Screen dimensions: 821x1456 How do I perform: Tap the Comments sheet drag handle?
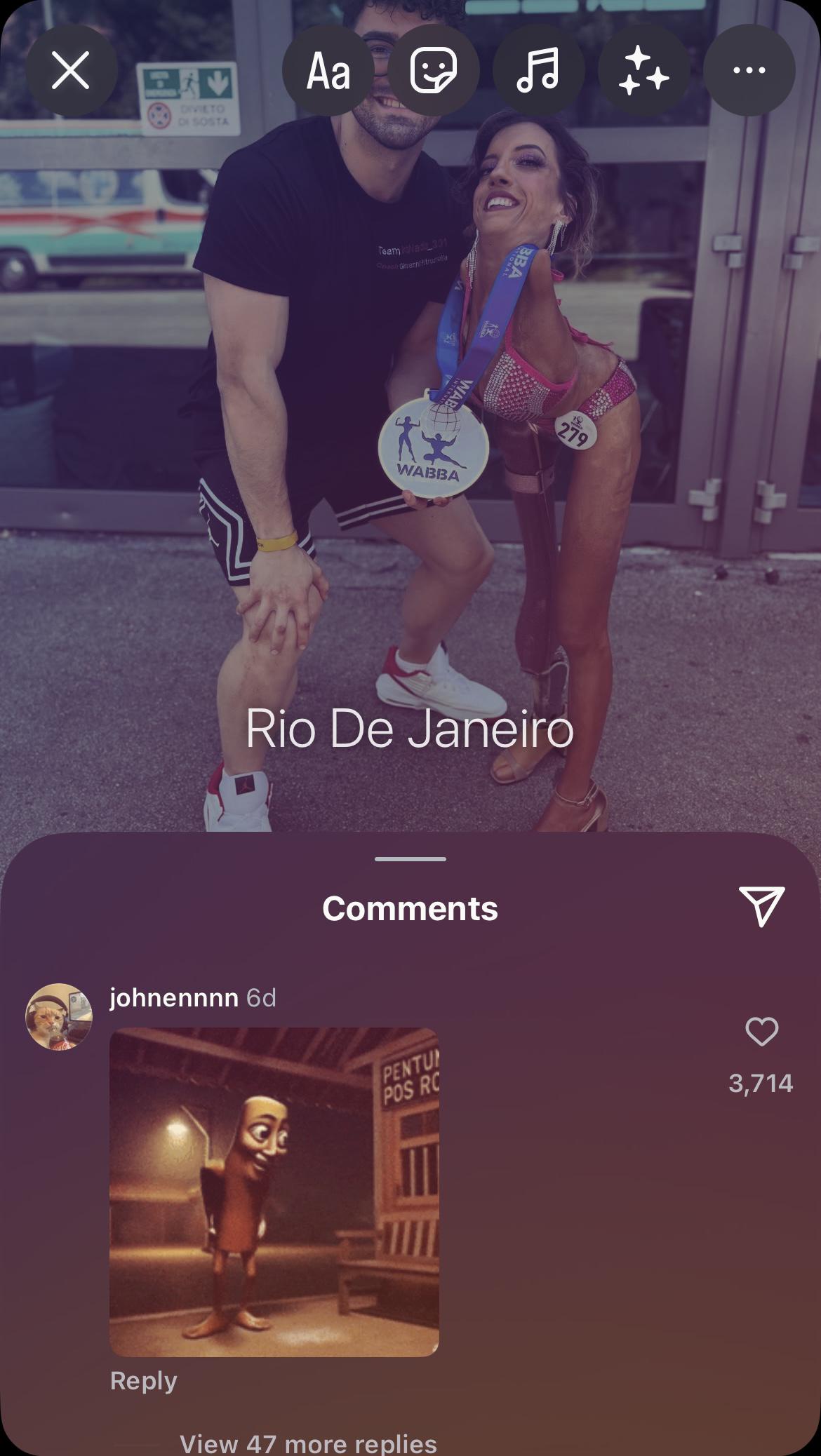410,858
